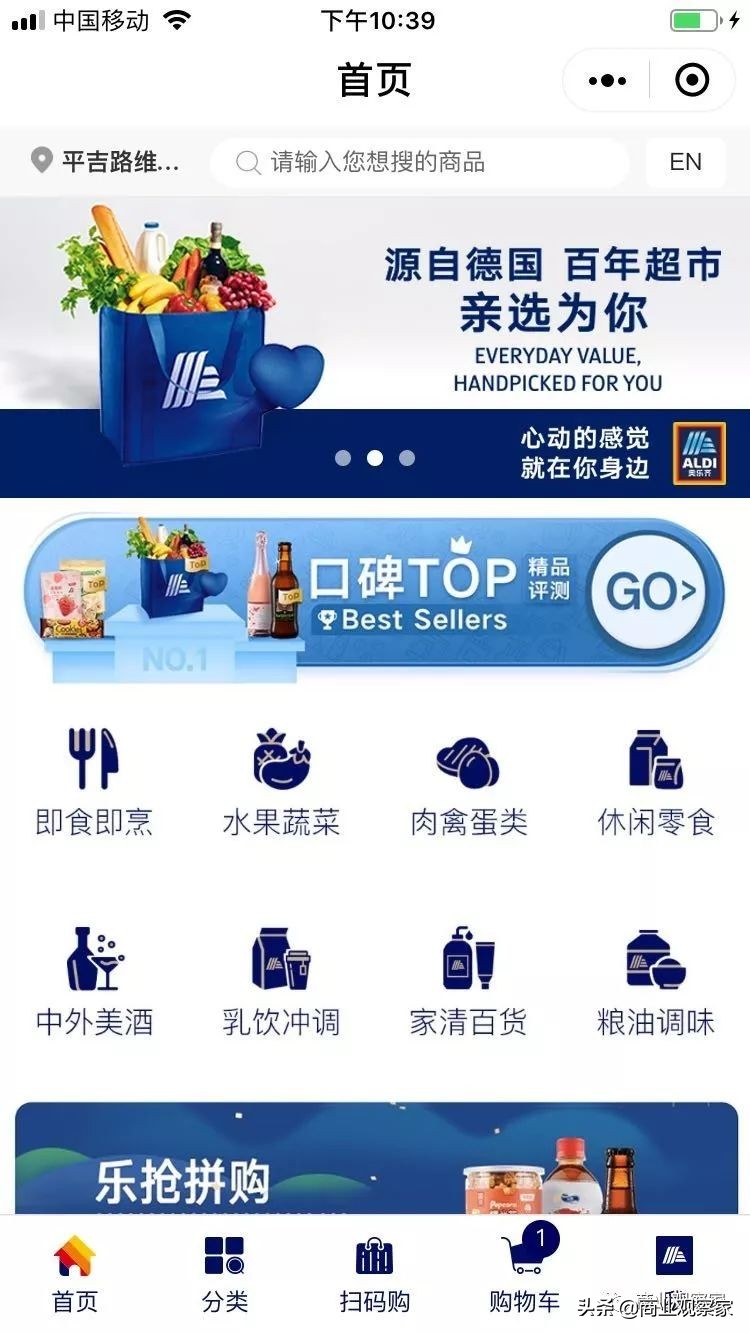Open the 休闲零食 snacks category icon
Screen dimensions: 750x1334
[655, 760]
